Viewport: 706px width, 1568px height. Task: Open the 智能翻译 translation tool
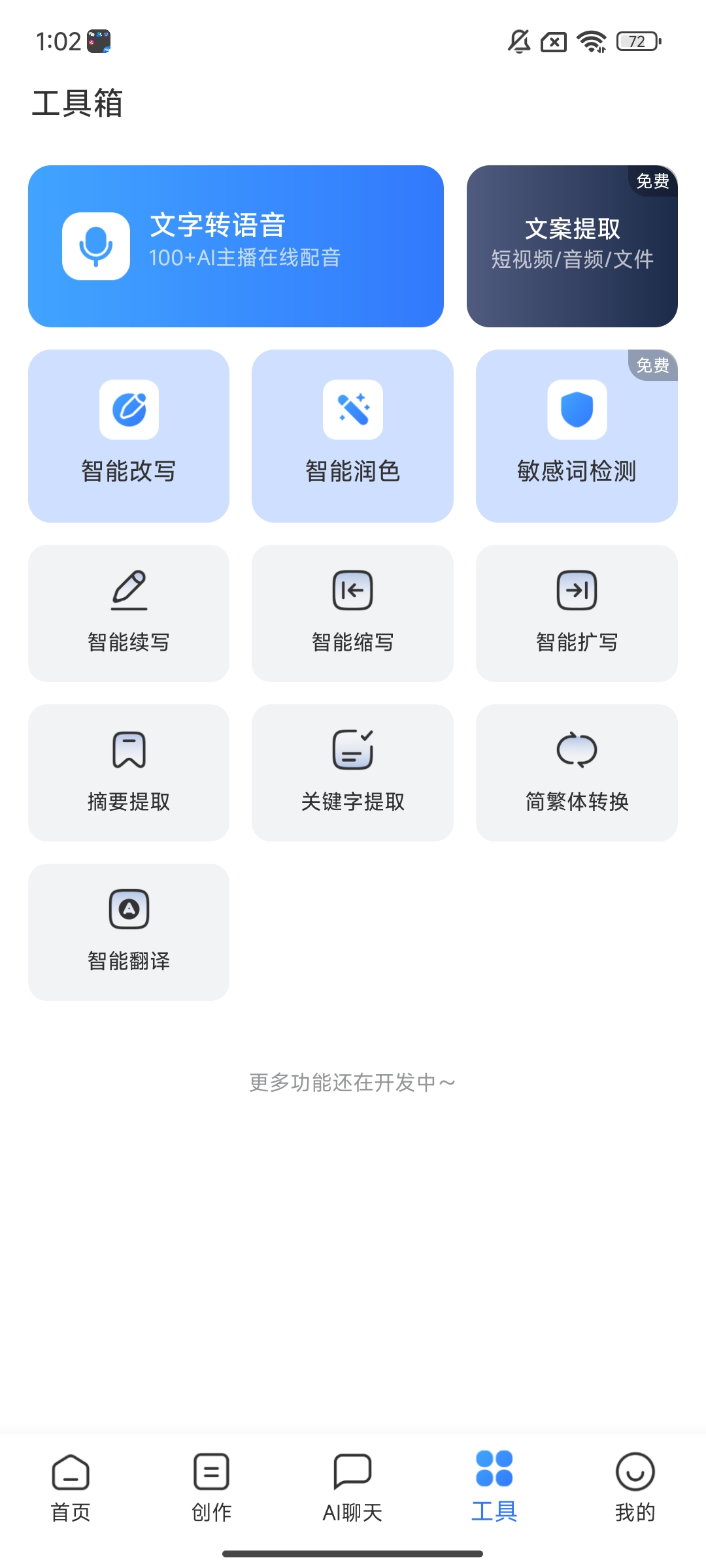[129, 932]
